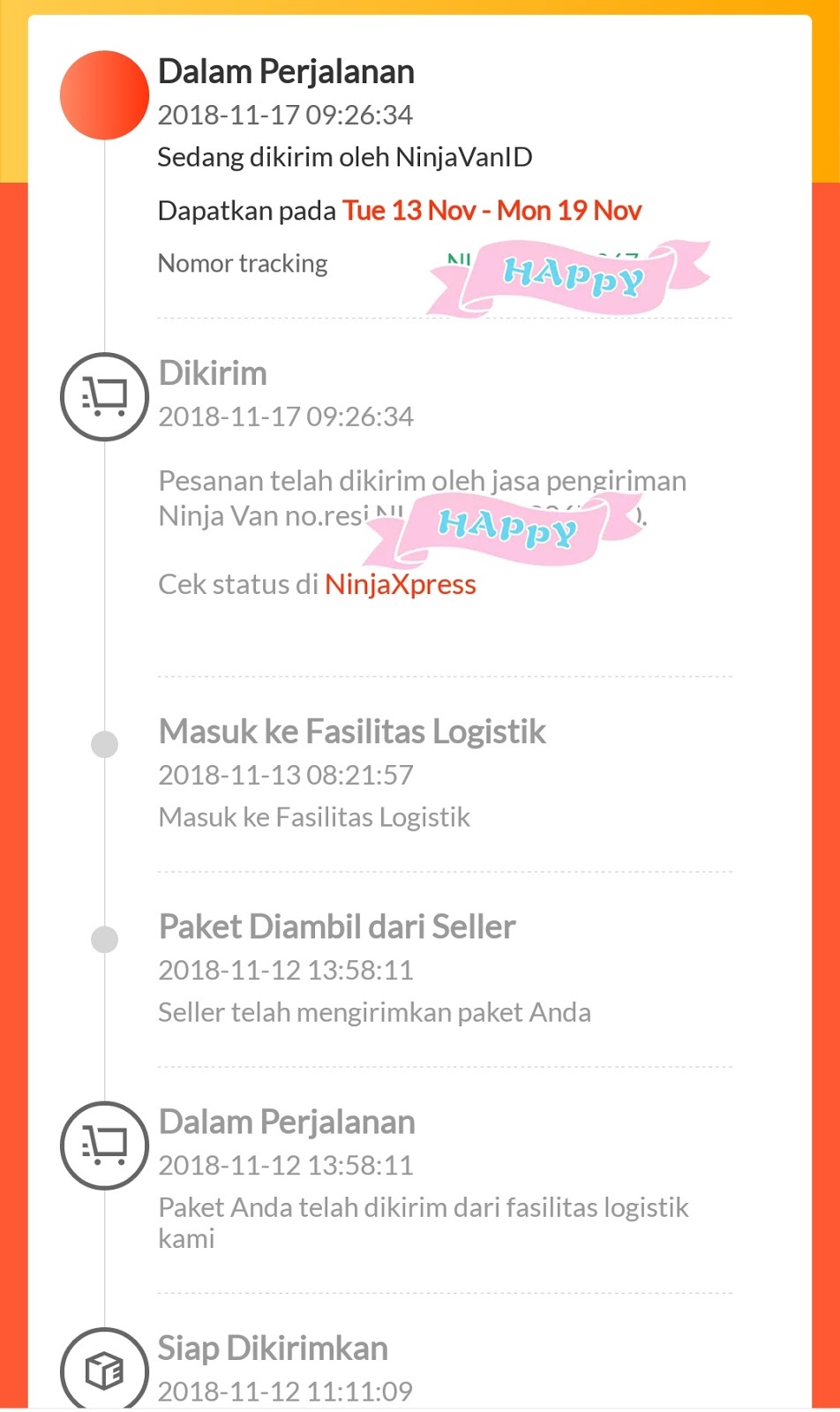Click the timeline dot next to Paket Diambil dari Seller
Image resolution: width=840 pixels, height=1412 pixels.
tap(103, 938)
